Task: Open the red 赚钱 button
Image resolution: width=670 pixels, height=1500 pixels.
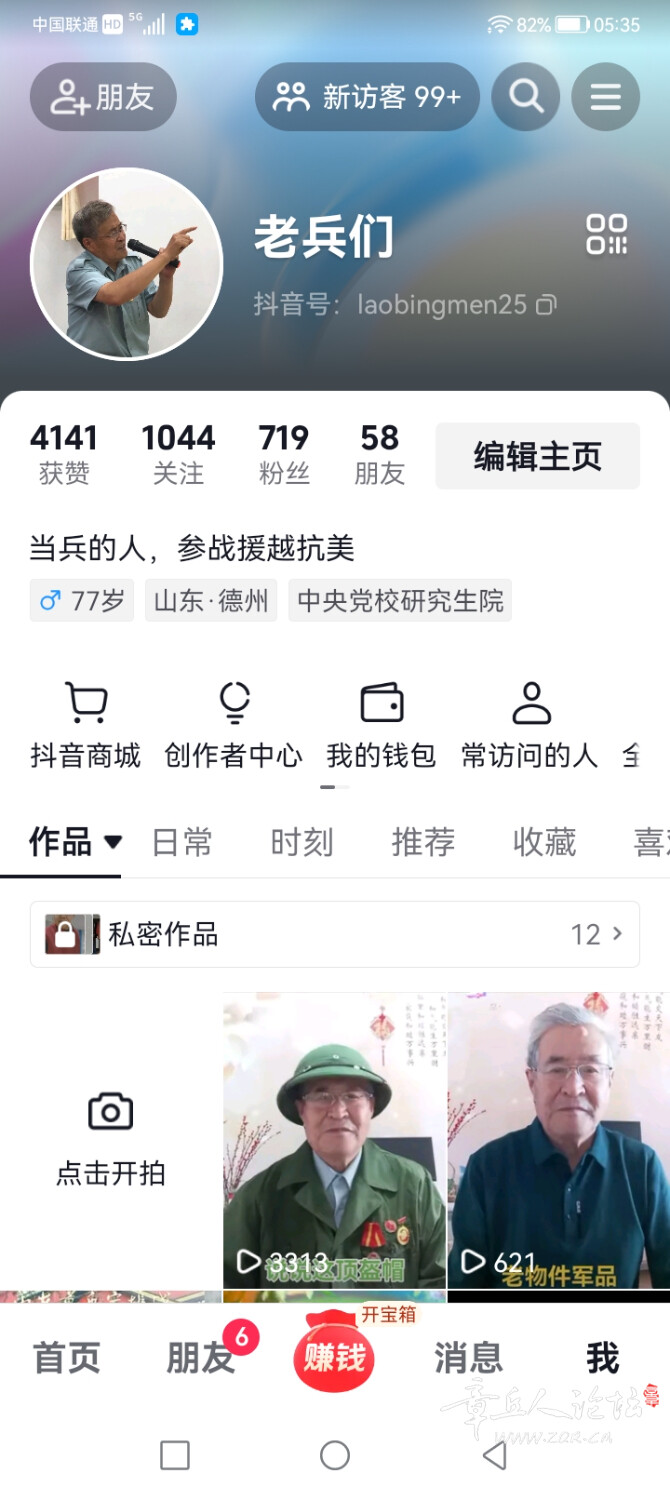Action: [x=334, y=1358]
